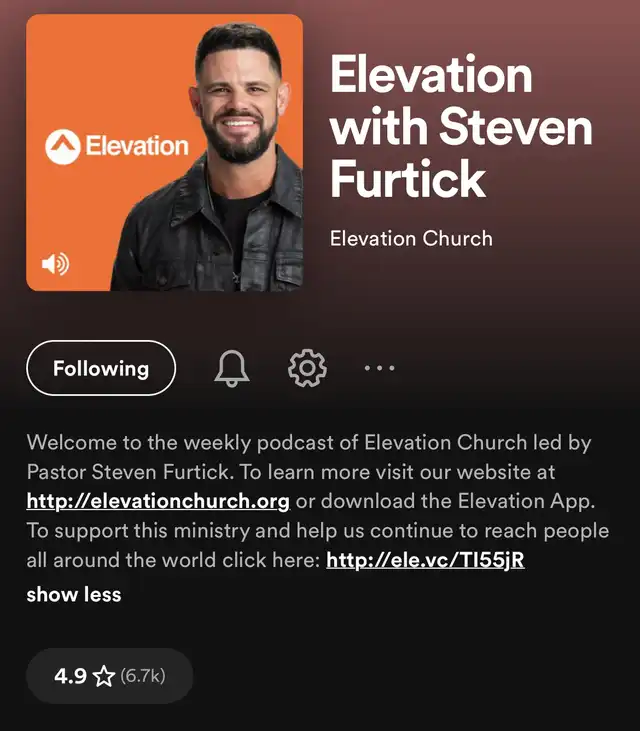Open the three-dot more options menu
Viewport: 640px width, 731px height.
pyautogui.click(x=380, y=368)
